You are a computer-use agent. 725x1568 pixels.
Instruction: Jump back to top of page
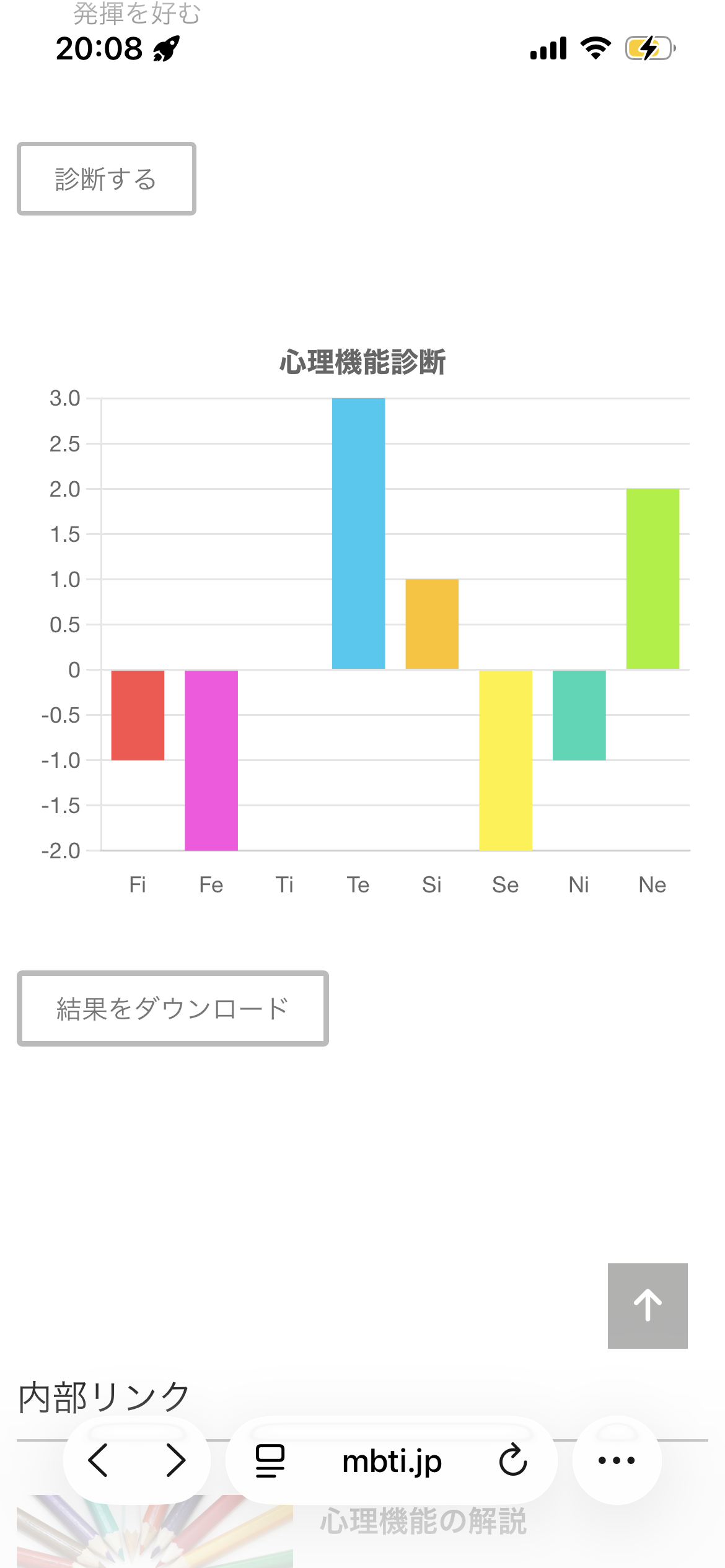click(x=648, y=1305)
